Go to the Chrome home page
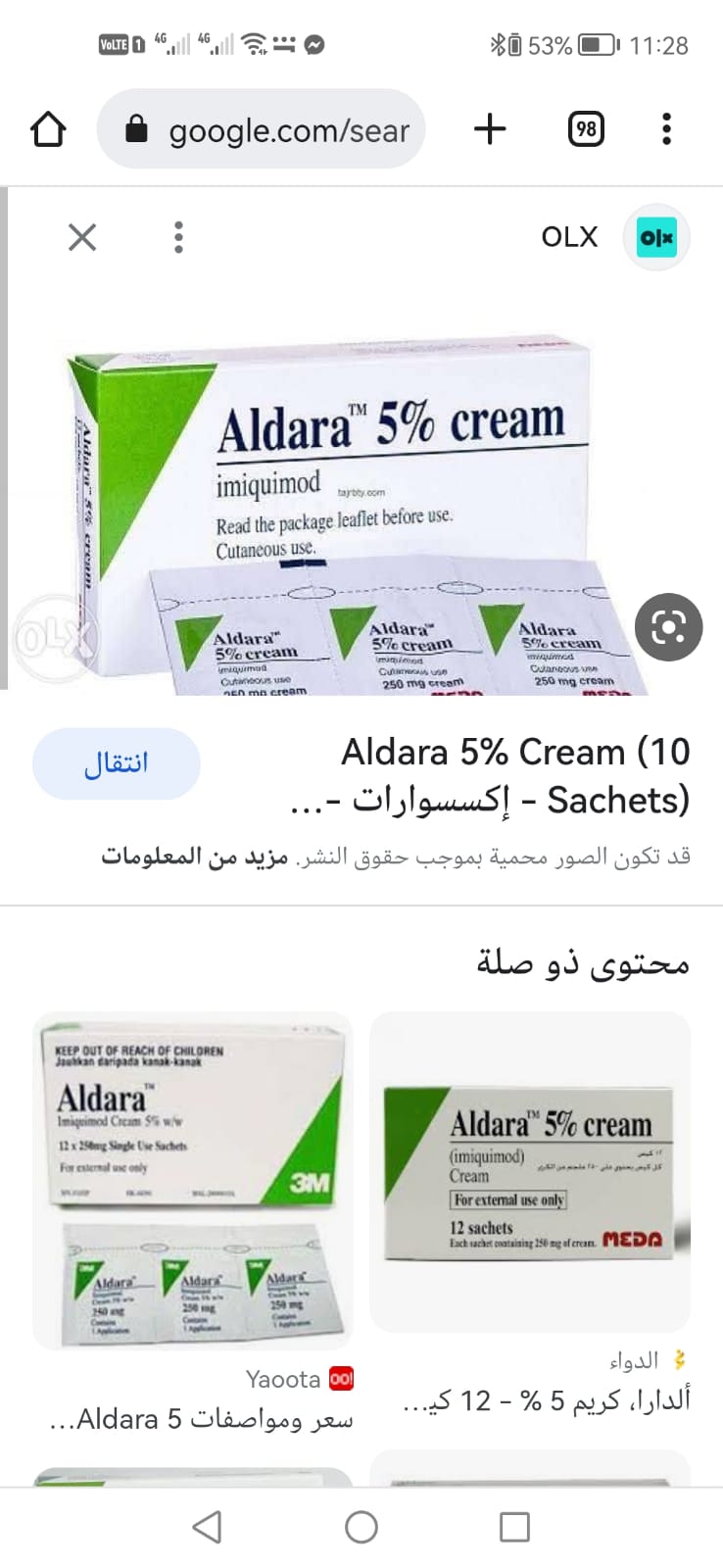Image resolution: width=723 pixels, height=1568 pixels. click(x=48, y=128)
